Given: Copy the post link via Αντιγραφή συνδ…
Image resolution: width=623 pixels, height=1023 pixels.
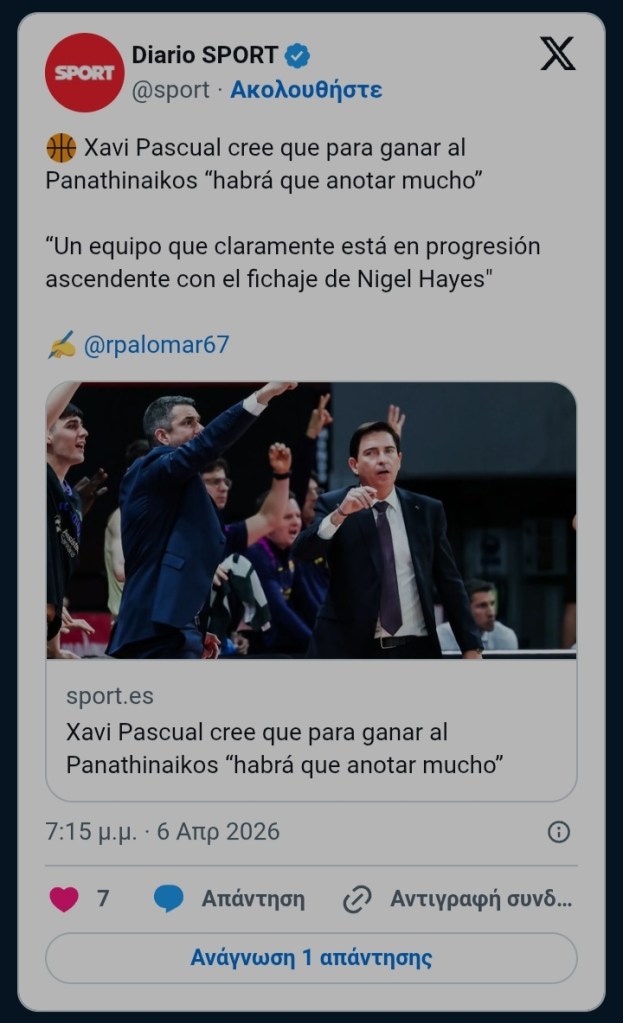Looking at the screenshot, I should click(458, 899).
